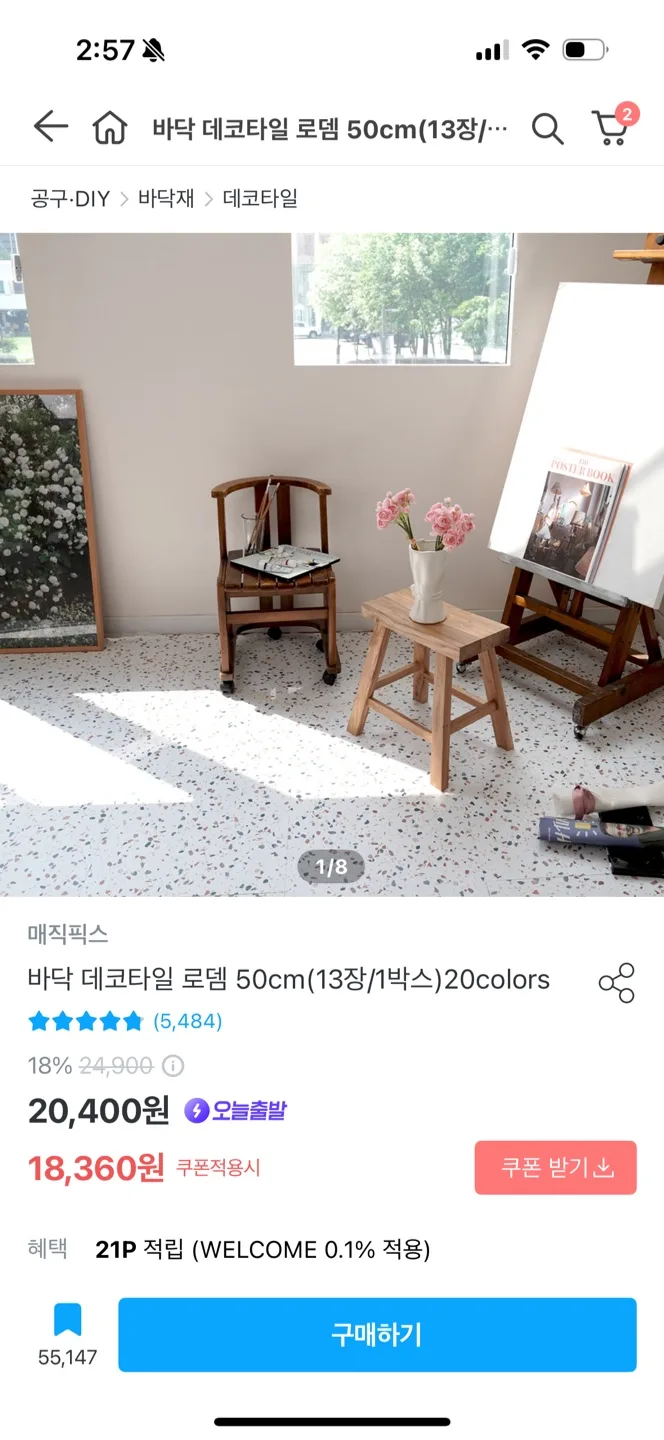Open the 공구·DIY breadcrumb category
This screenshot has width=664, height=1440.
[x=70, y=198]
